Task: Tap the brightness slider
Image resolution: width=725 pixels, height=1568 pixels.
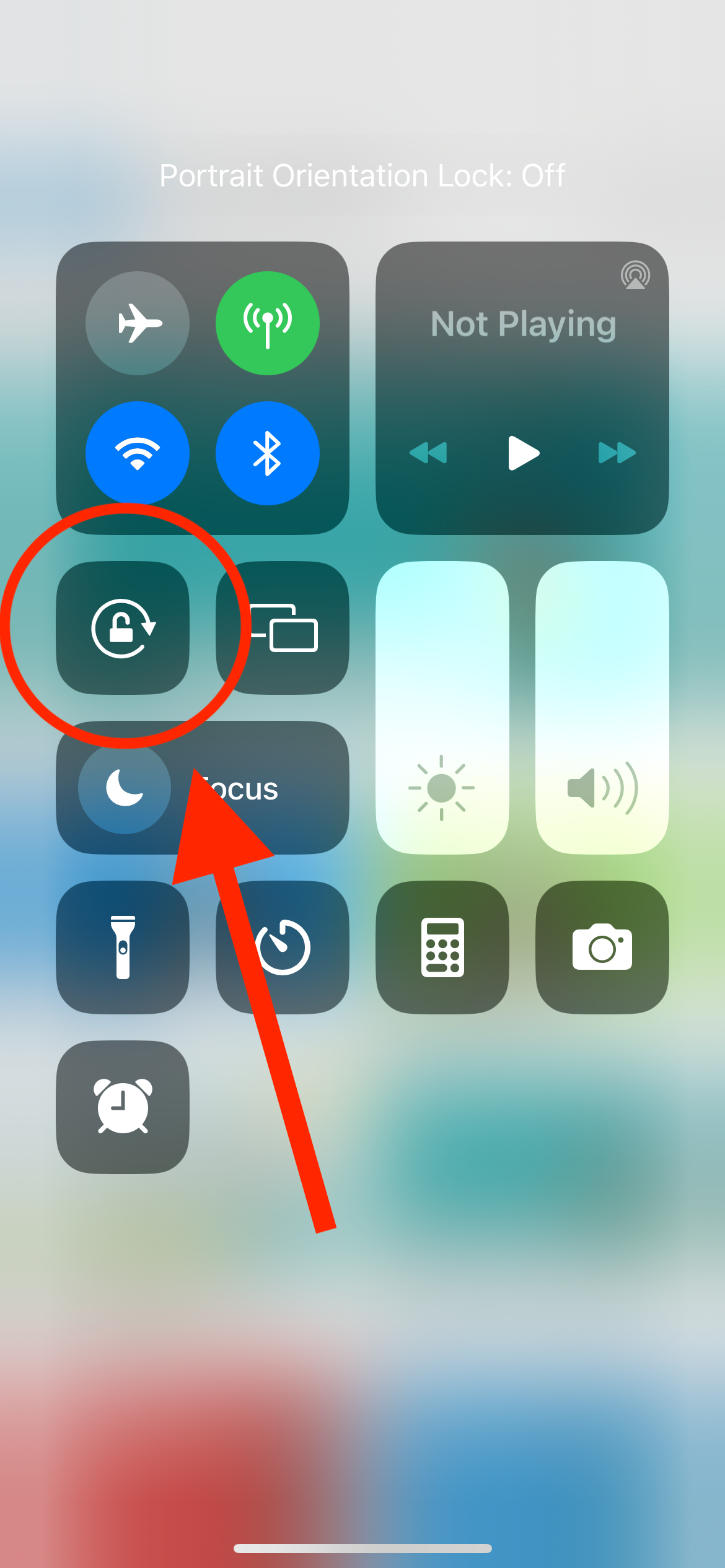Action: [442, 707]
